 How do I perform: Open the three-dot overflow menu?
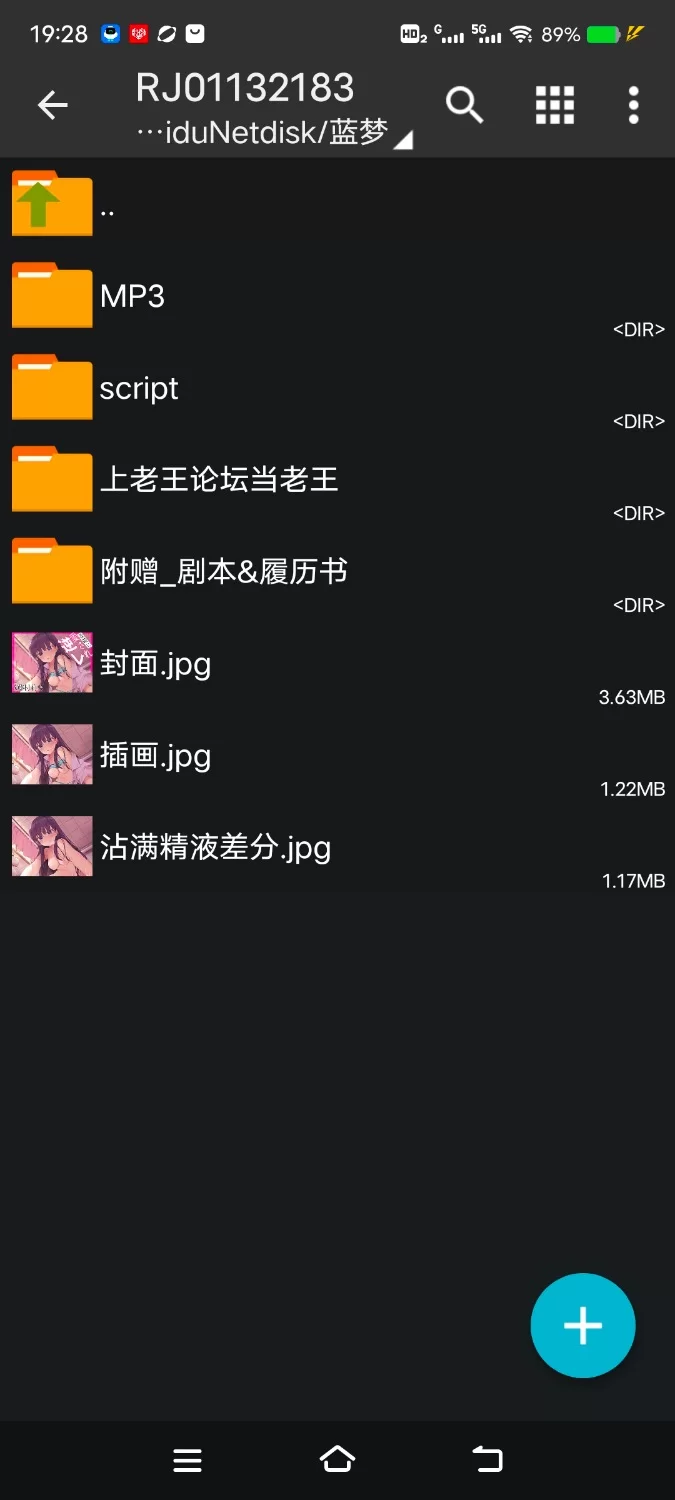(x=633, y=105)
